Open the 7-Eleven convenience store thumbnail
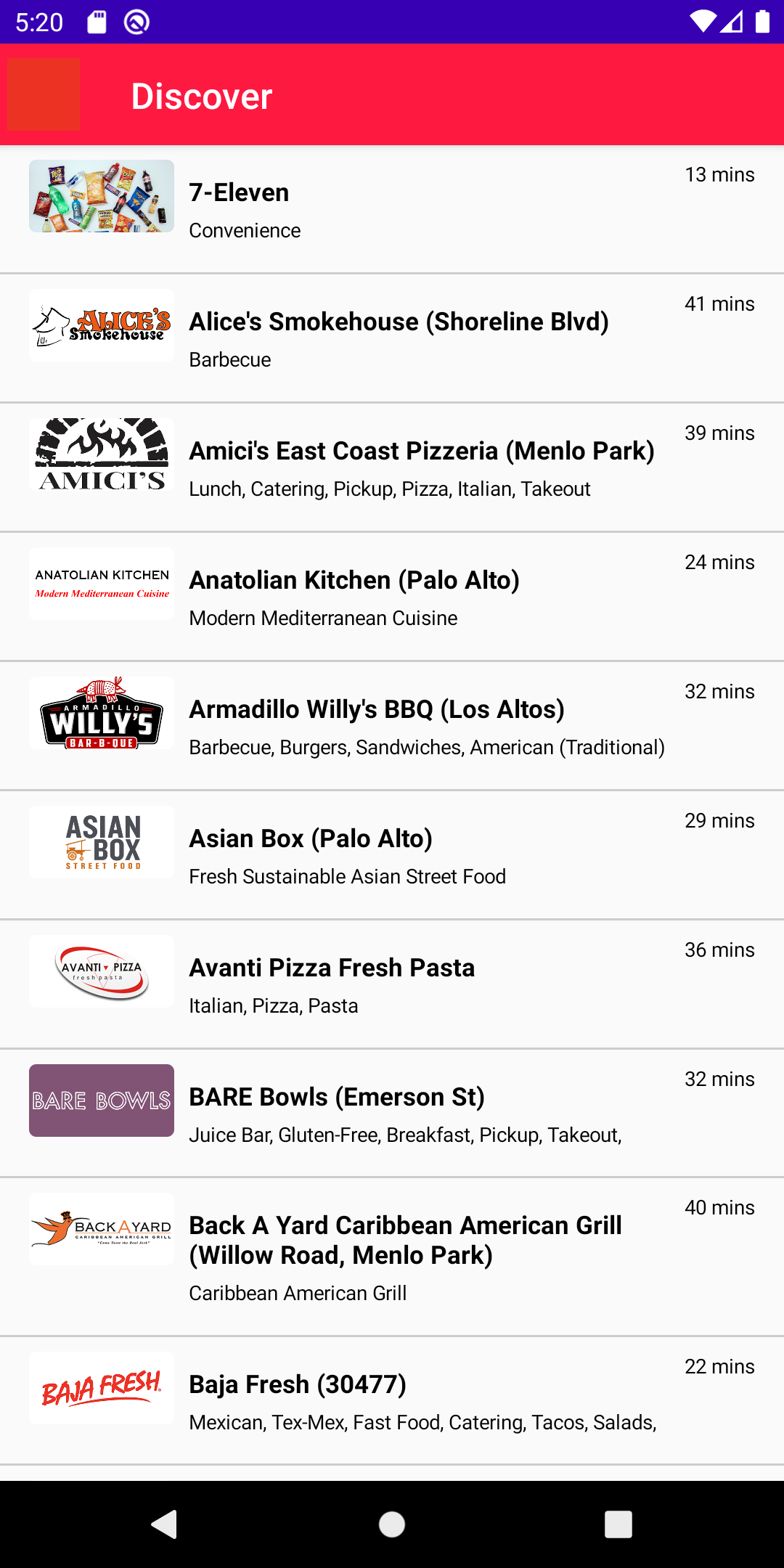Screen dimensions: 784x1568 [101, 196]
